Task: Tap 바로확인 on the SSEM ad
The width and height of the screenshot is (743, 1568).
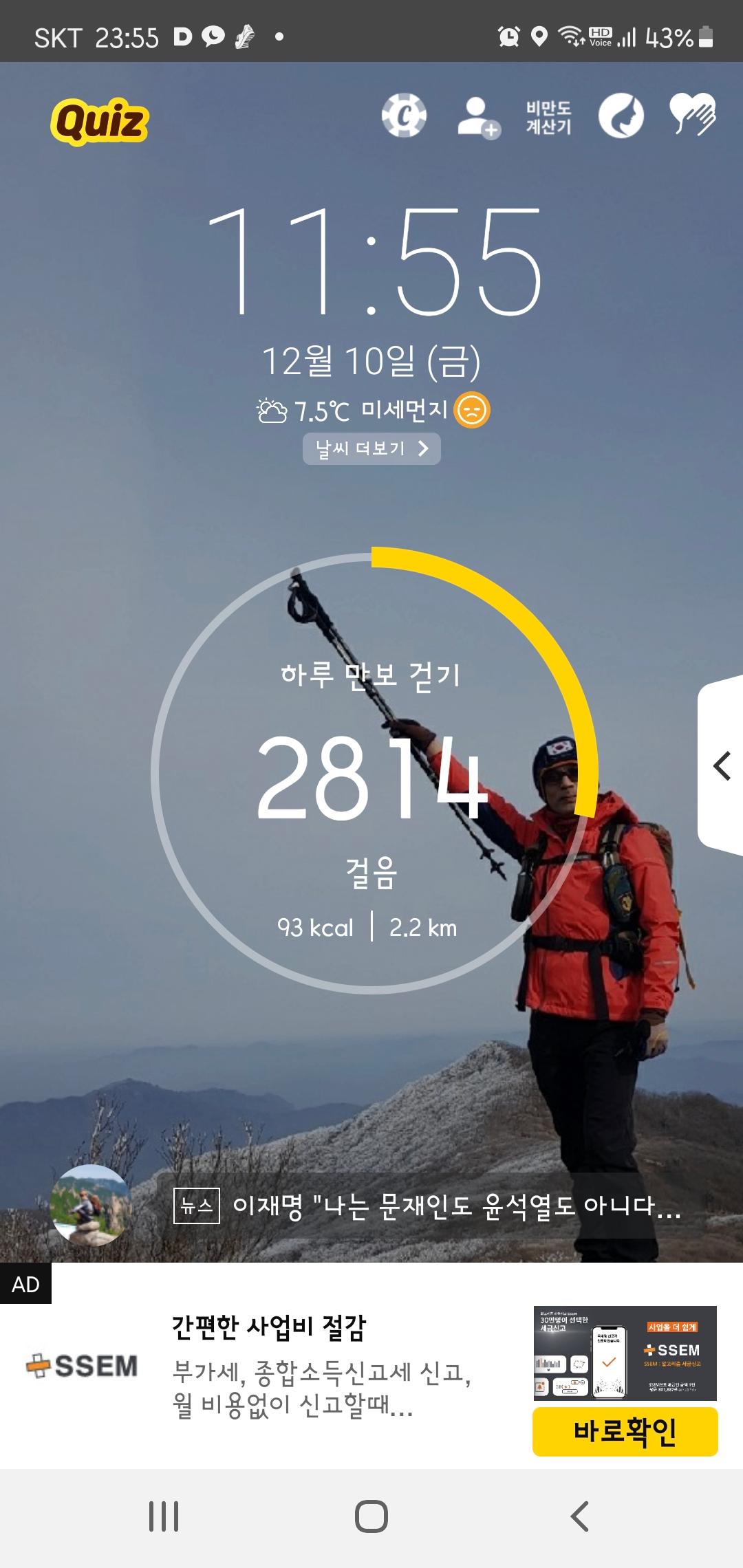Action: 625,1431
